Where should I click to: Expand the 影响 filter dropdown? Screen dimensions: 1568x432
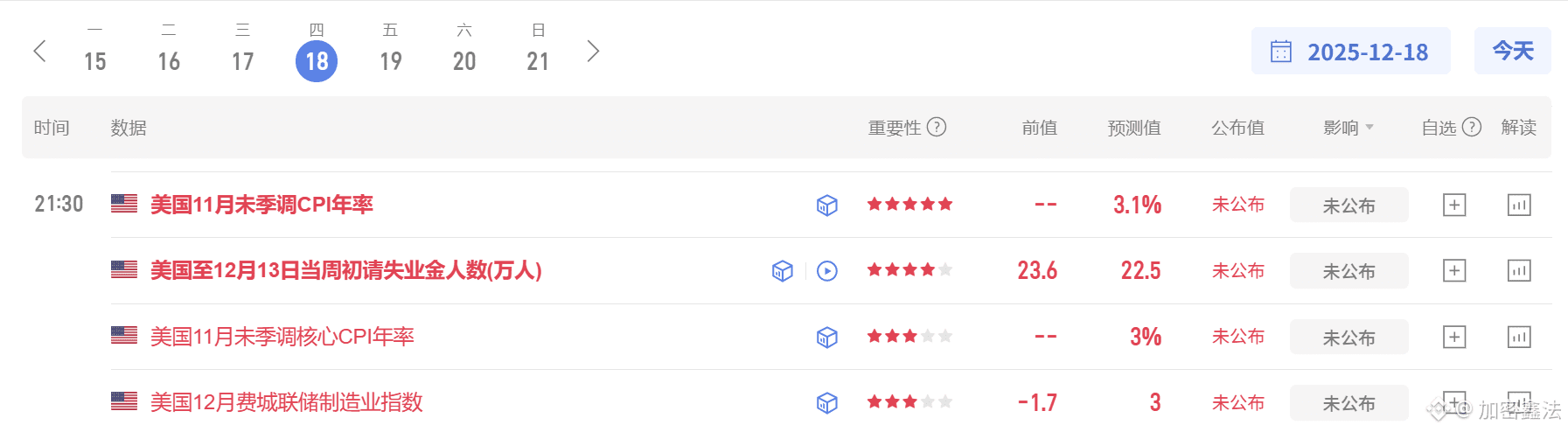coord(1348,128)
